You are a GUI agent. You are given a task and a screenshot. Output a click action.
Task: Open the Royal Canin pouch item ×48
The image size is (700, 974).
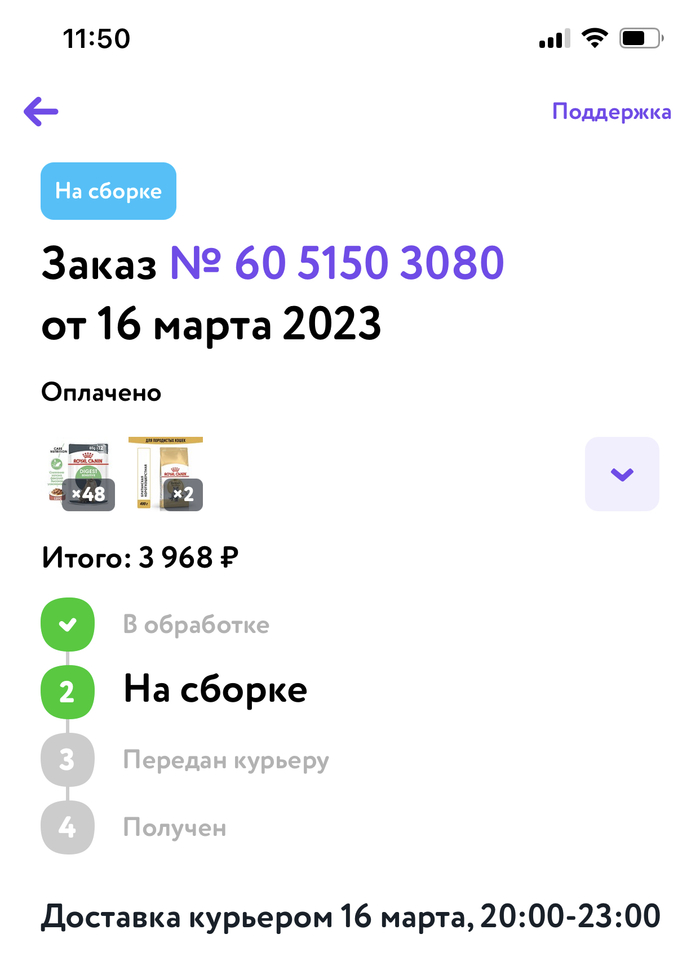80,474
